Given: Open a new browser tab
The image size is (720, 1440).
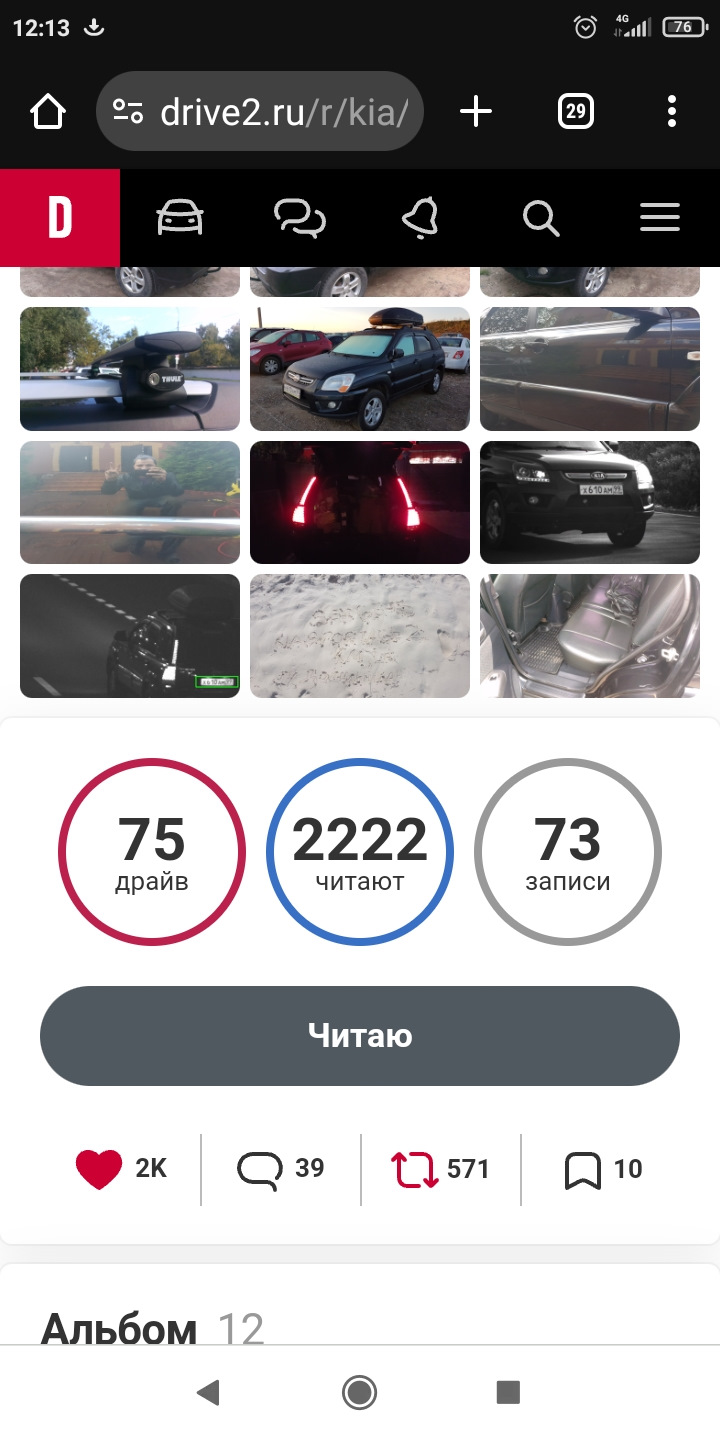Looking at the screenshot, I should (476, 112).
